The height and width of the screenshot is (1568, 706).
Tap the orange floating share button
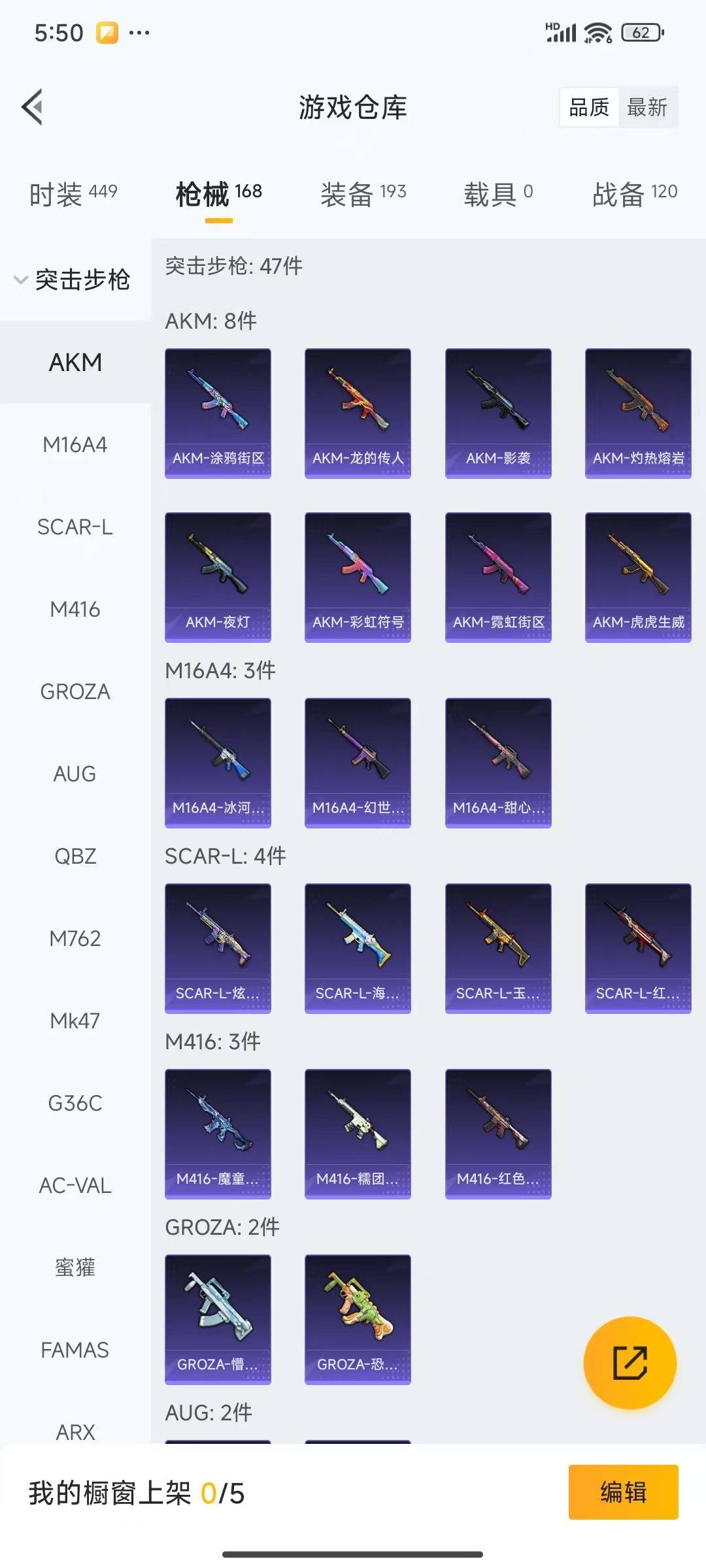[x=630, y=1362]
